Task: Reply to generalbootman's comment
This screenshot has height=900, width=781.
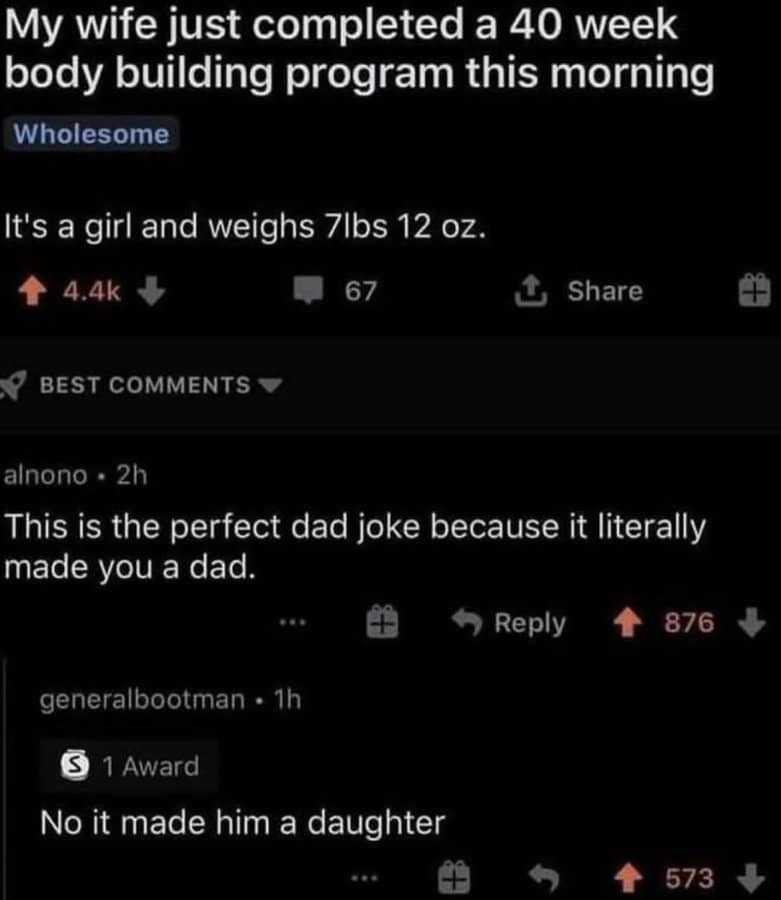Action: pyautogui.click(x=545, y=878)
